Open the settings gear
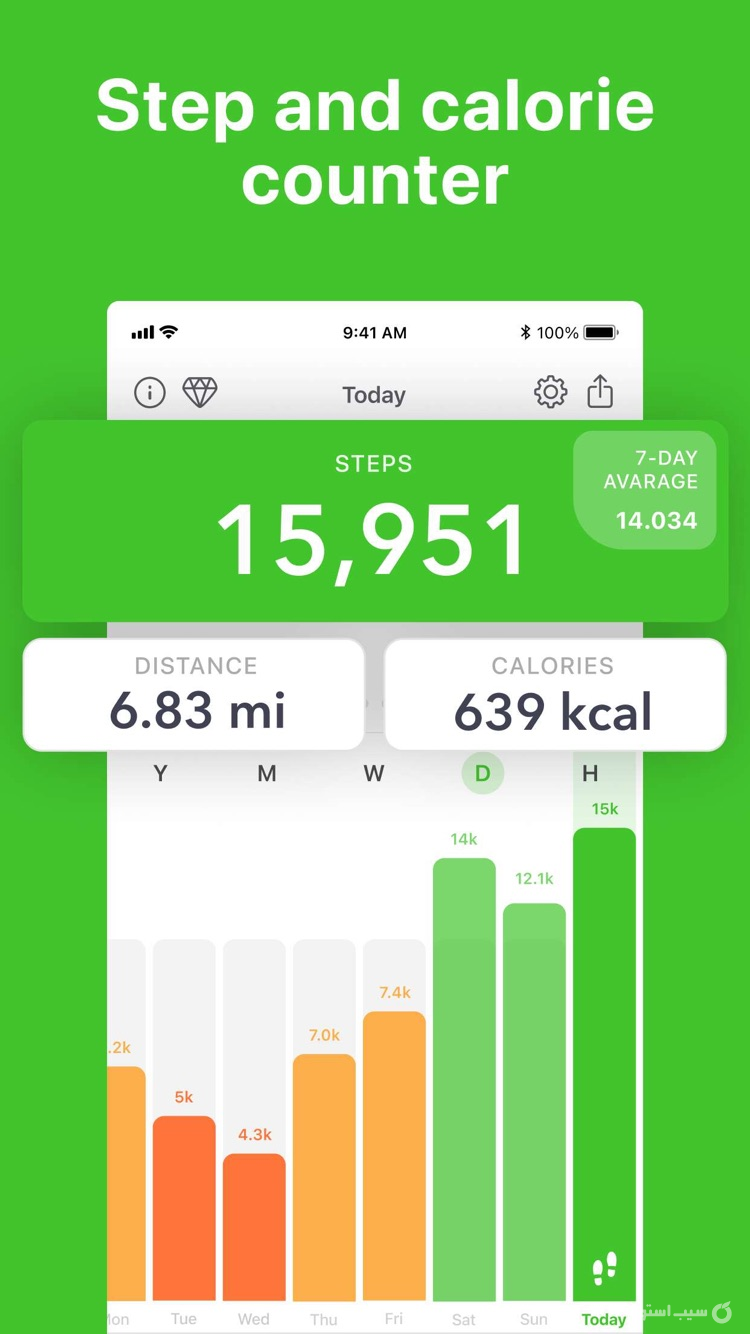The image size is (750, 1334). (x=549, y=392)
